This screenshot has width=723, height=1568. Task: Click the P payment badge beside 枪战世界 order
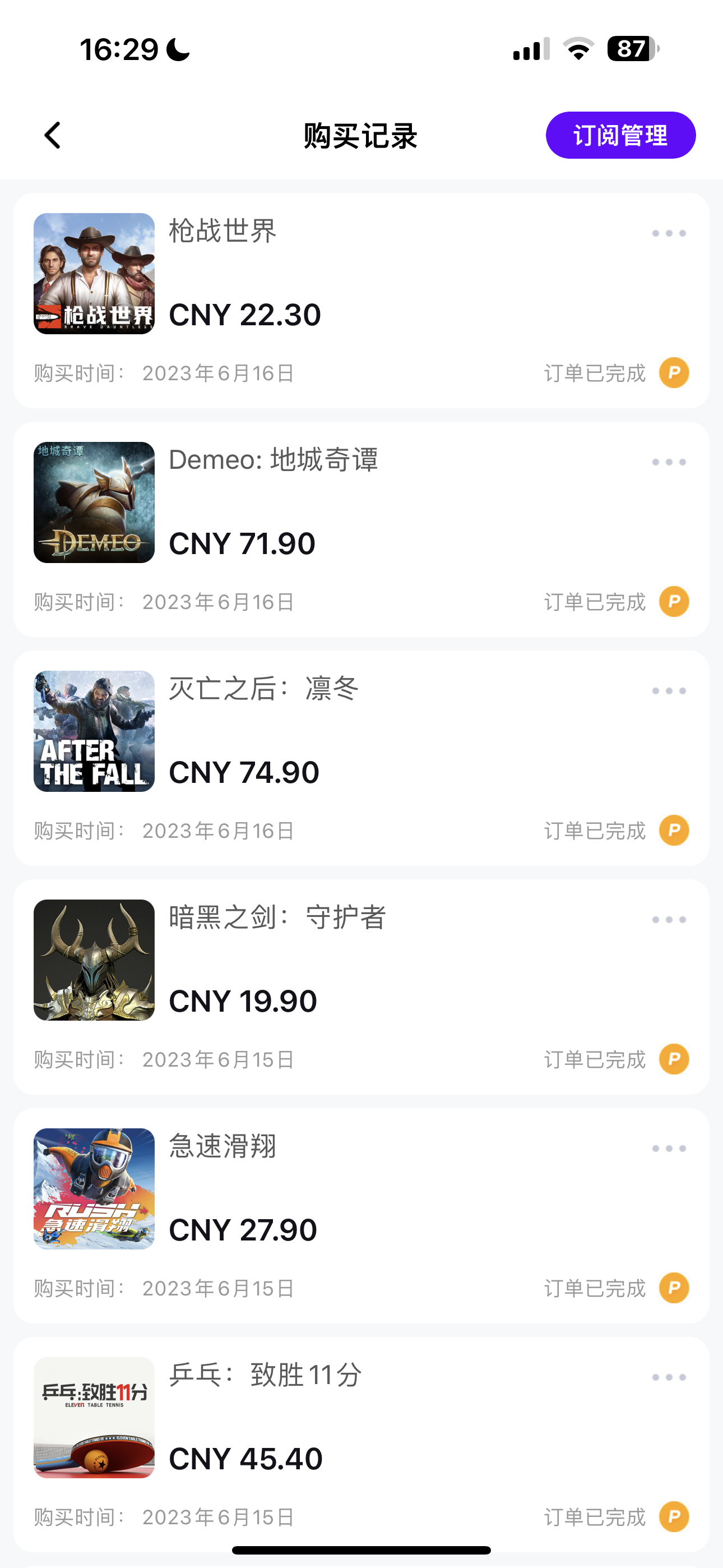[x=673, y=373]
